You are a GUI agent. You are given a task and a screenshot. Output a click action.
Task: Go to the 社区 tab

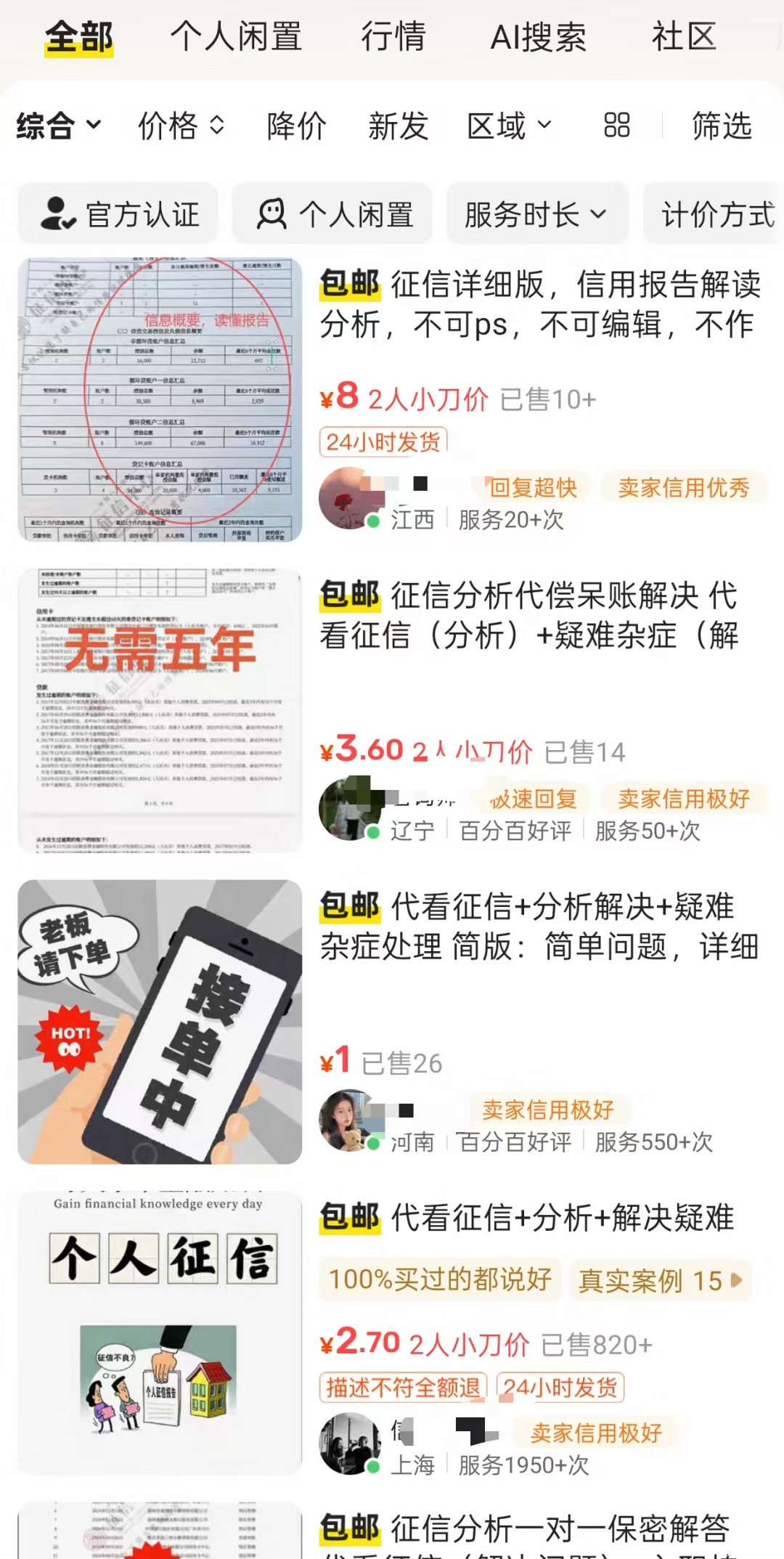(683, 36)
